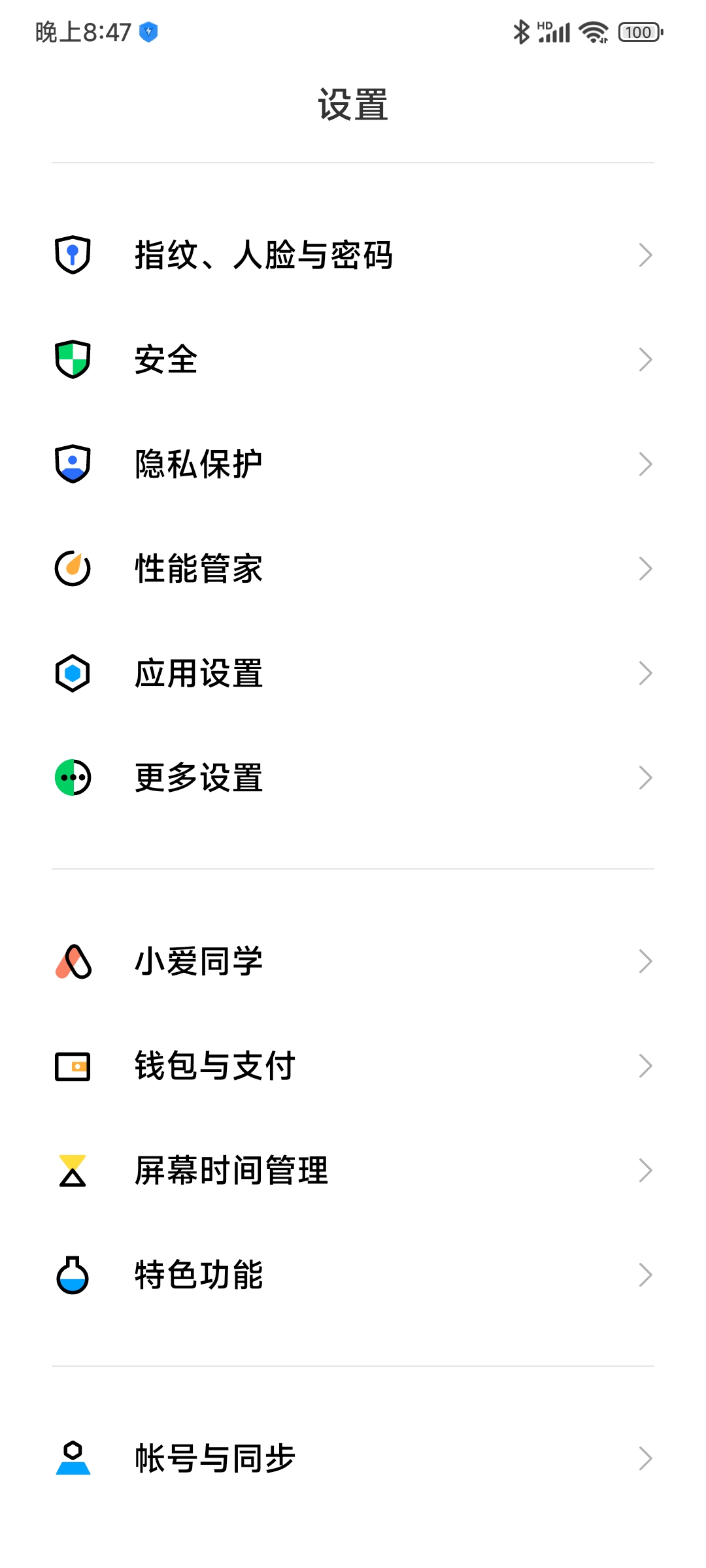
Task: Select 应用设置
Action: (x=353, y=673)
